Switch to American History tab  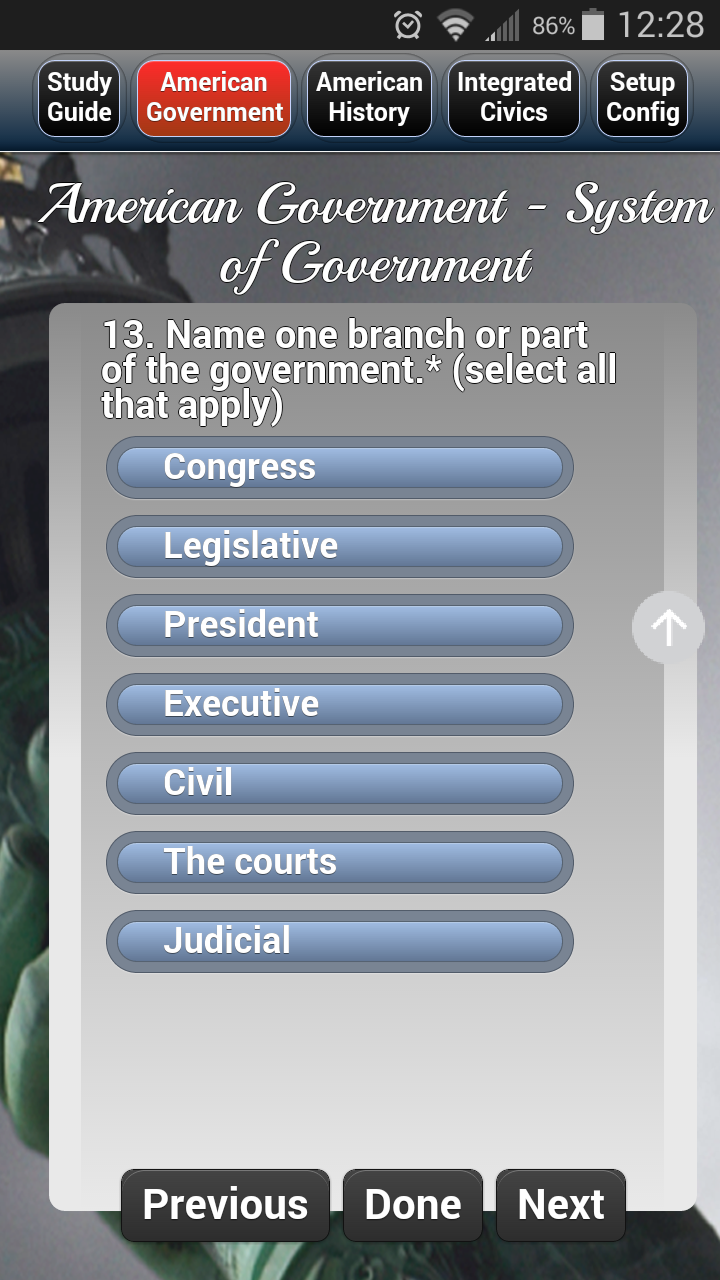point(369,97)
